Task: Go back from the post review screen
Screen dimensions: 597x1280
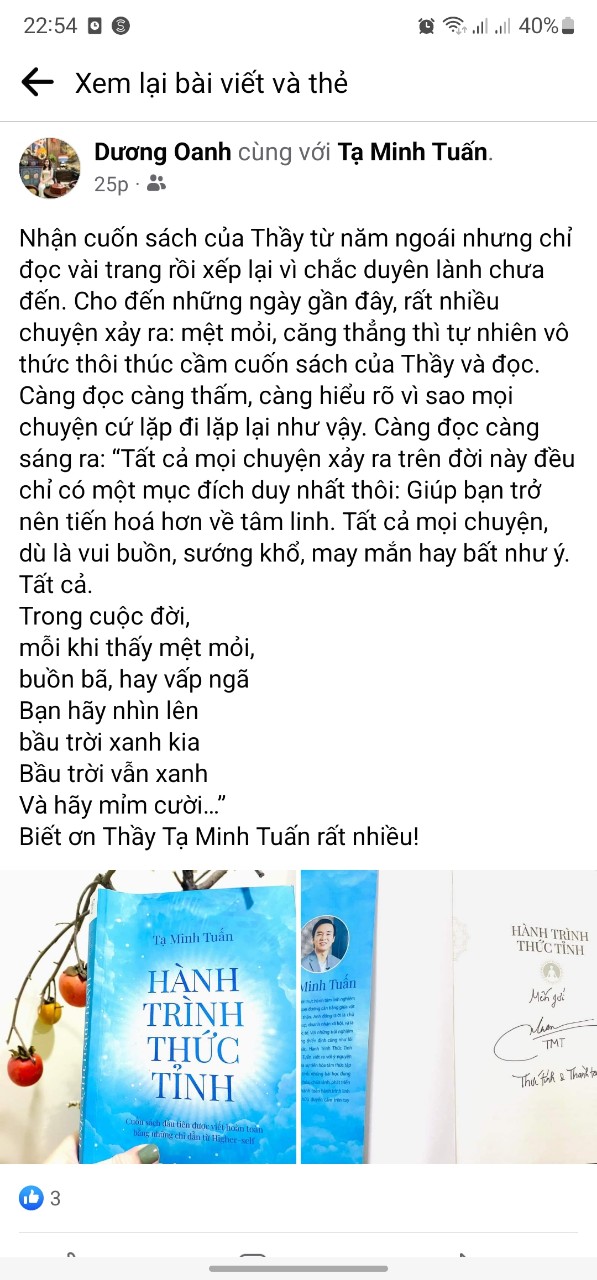Action: tap(37, 83)
